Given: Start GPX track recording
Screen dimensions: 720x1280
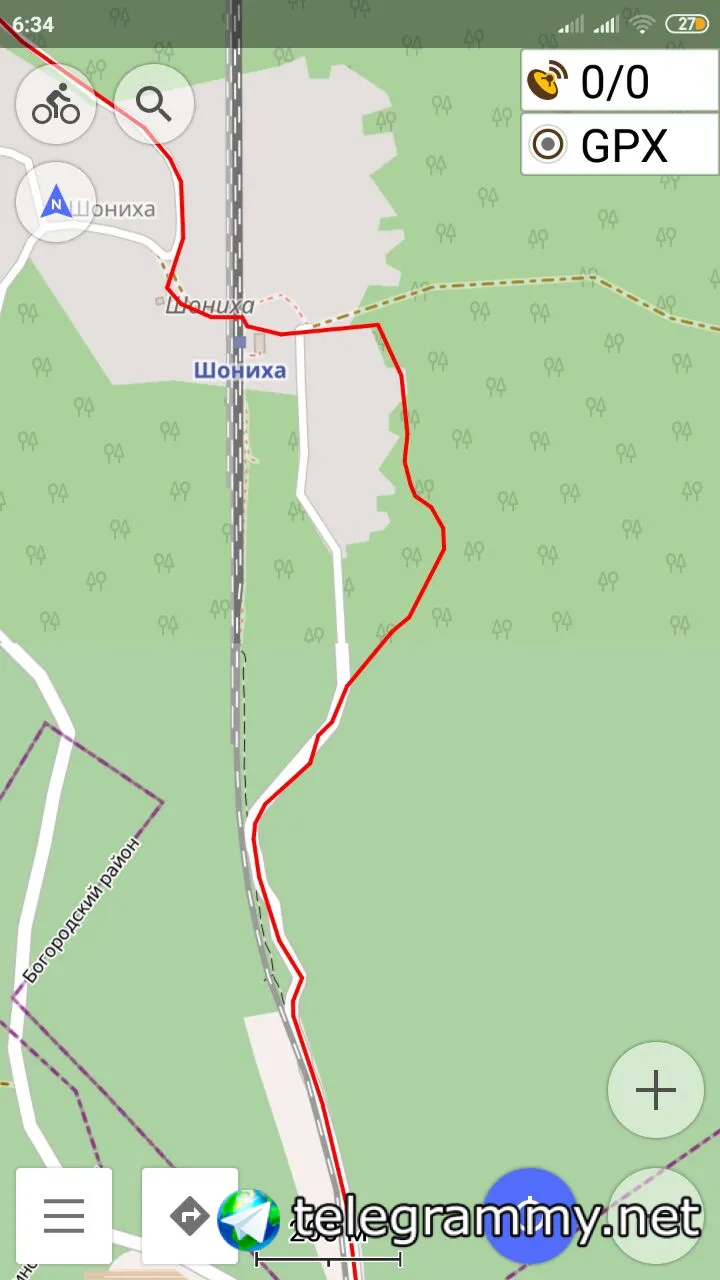Looking at the screenshot, I should point(620,146).
